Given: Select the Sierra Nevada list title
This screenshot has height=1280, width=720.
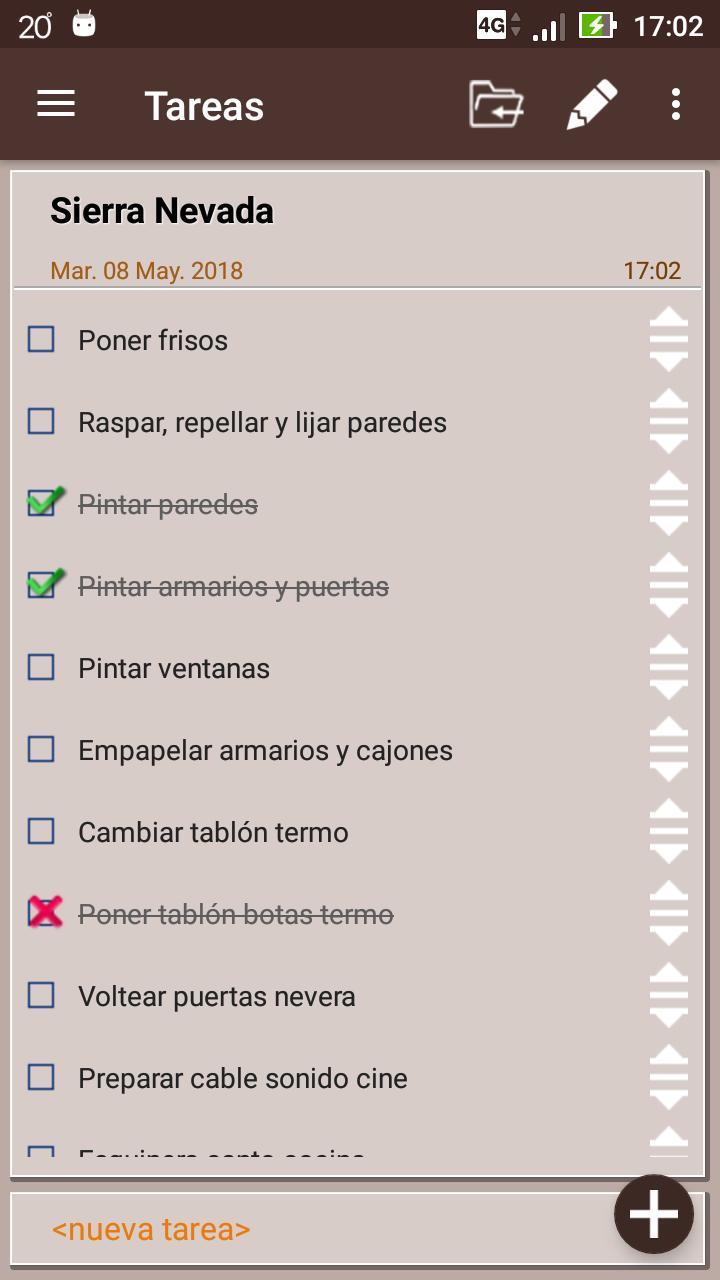Looking at the screenshot, I should click(x=163, y=210).
